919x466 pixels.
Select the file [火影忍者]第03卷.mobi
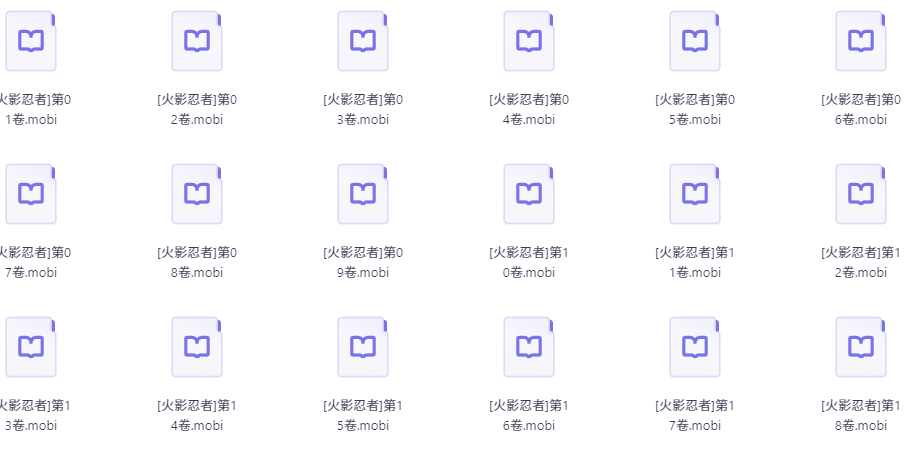click(x=363, y=42)
